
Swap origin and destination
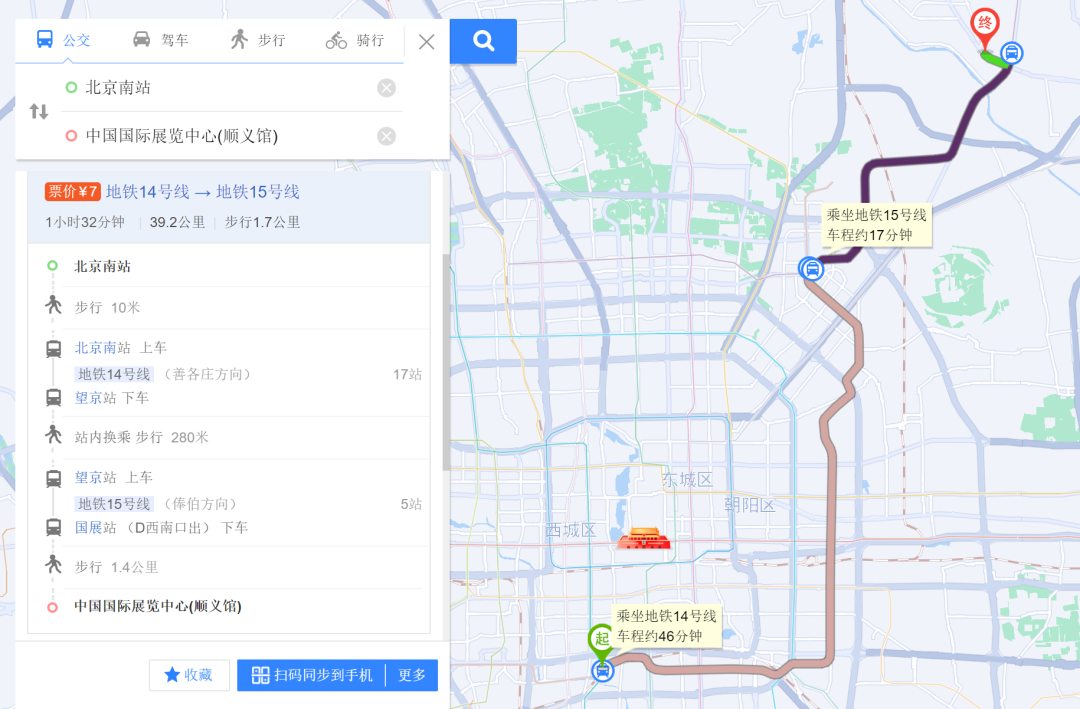(39, 111)
